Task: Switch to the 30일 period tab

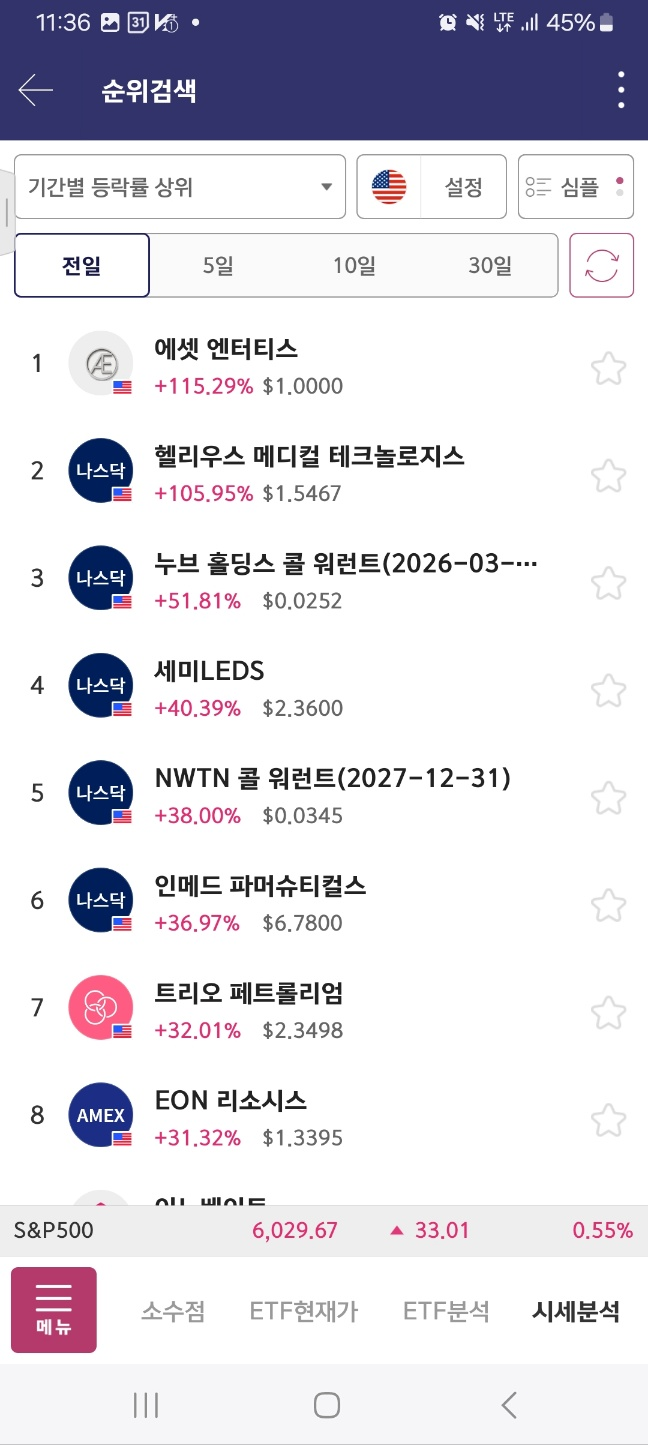Action: 489,266
